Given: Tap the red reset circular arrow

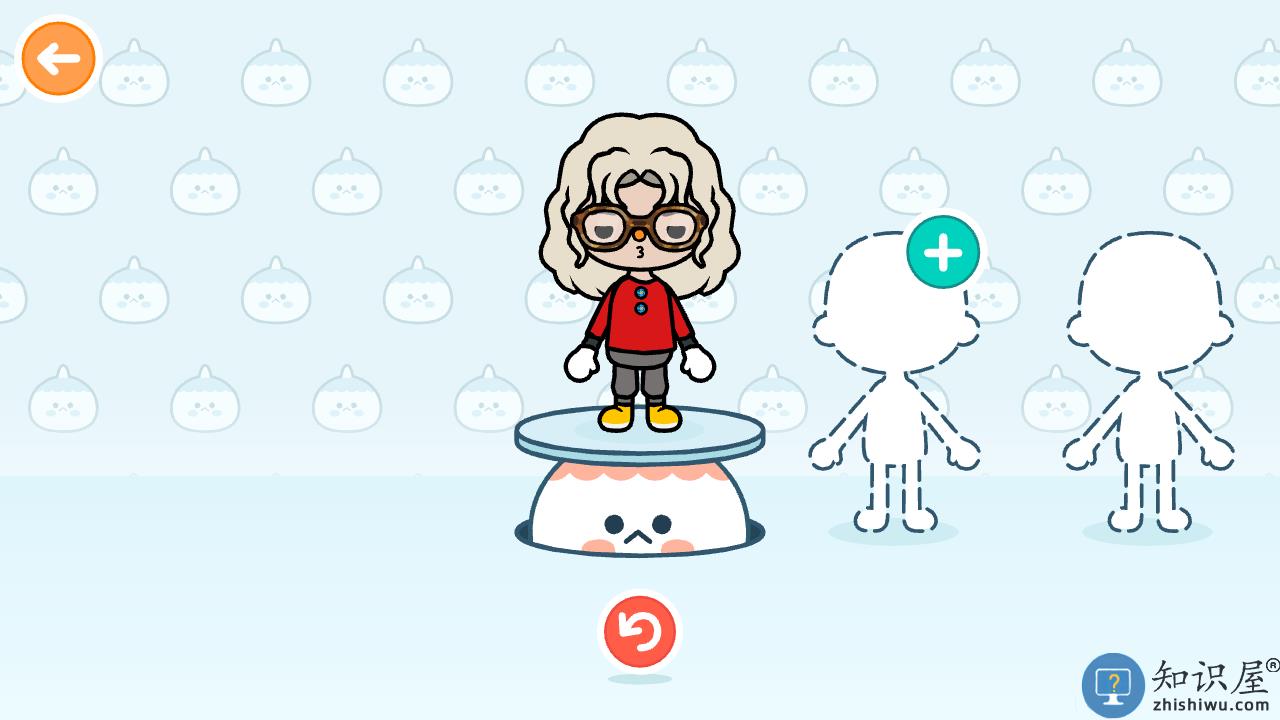Looking at the screenshot, I should (640, 632).
